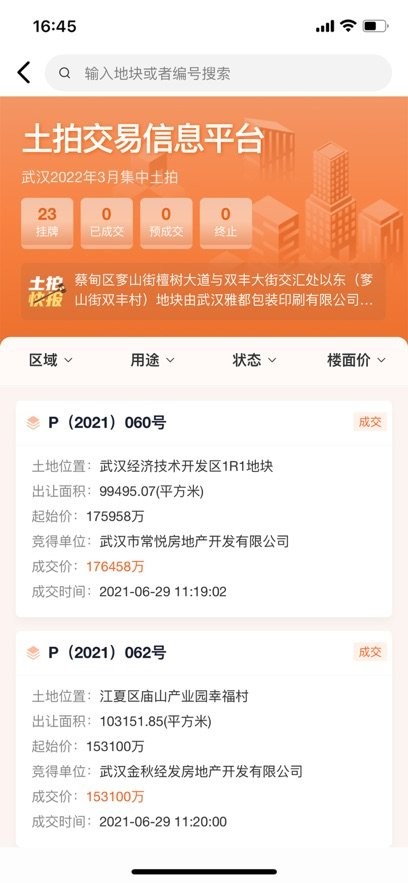The height and width of the screenshot is (883, 408).
Task: Open land parcel card P（2021）060号
Action: (204, 509)
